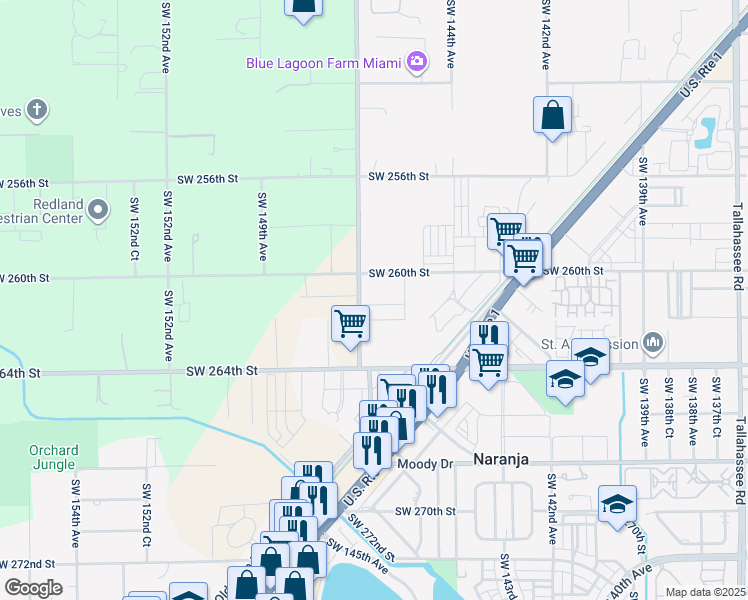
Task: Open Blue Lagoon Farm Miami place marker
Action: 417,63
